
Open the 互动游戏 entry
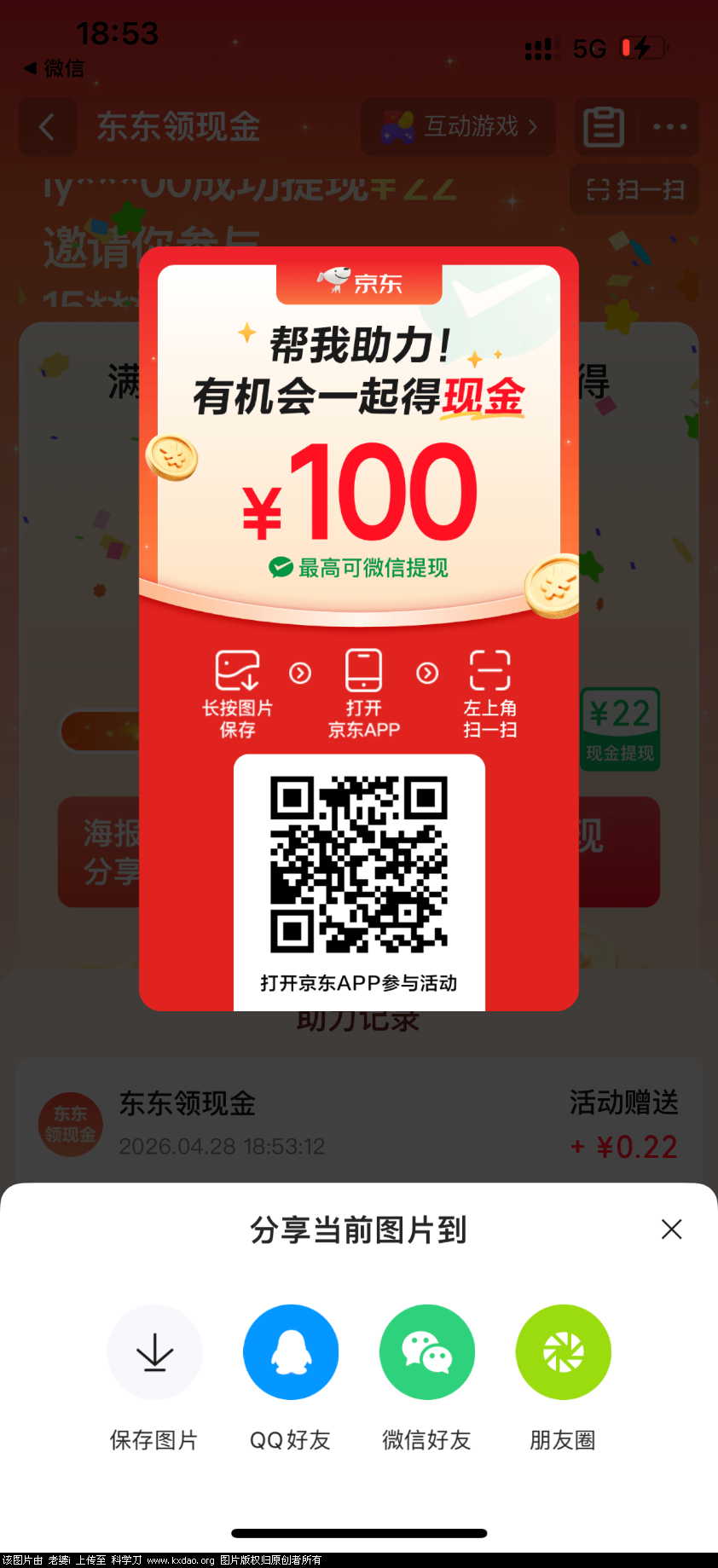(x=458, y=126)
